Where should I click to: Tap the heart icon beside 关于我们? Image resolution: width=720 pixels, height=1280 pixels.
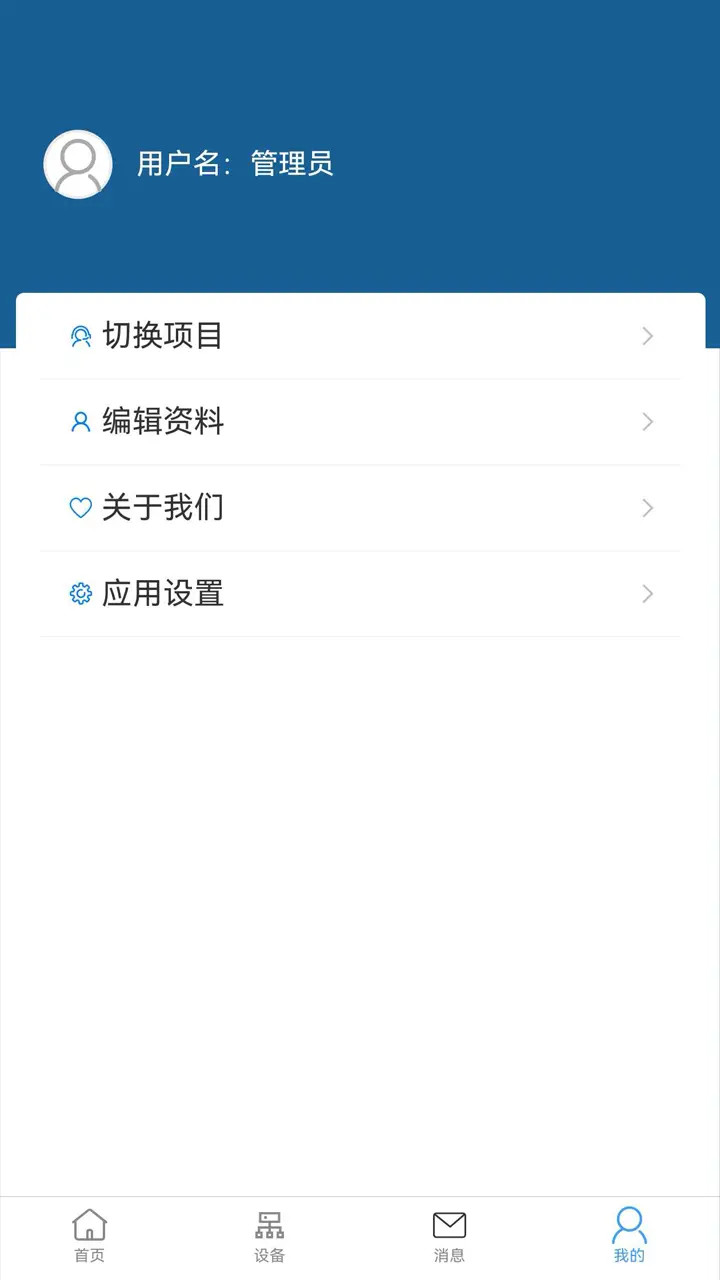tap(80, 508)
